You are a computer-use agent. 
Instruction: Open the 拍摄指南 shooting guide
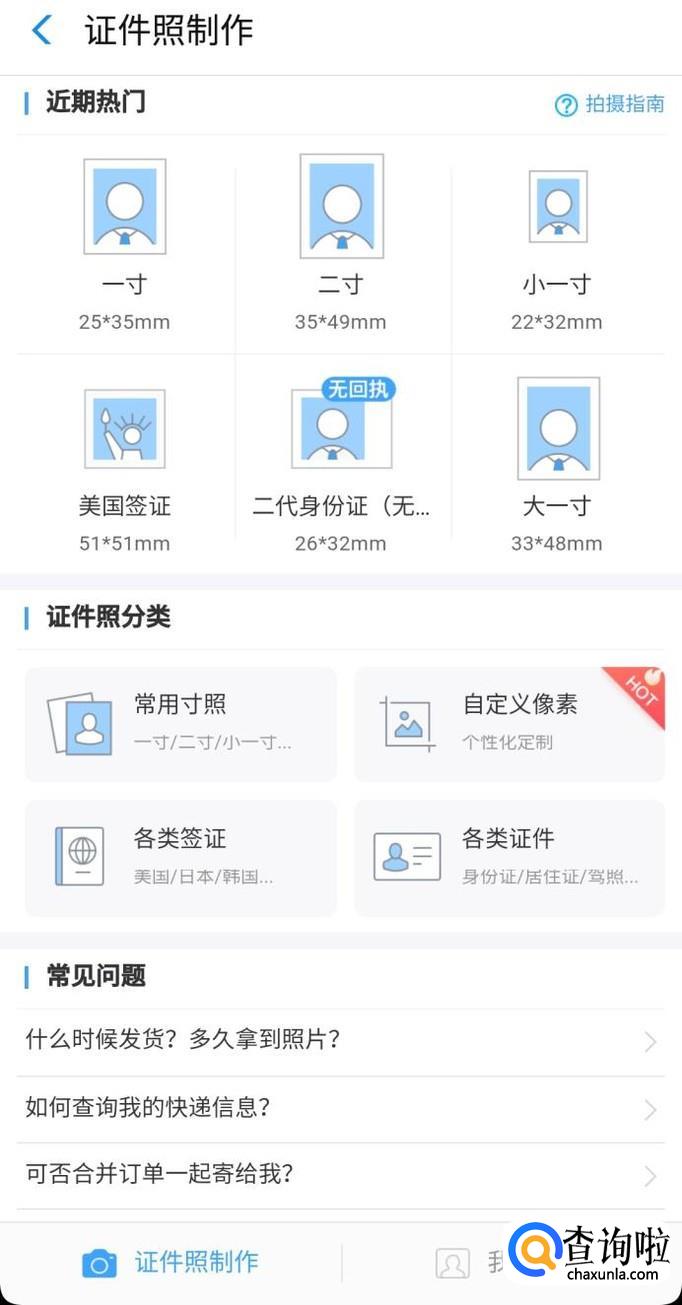point(610,104)
